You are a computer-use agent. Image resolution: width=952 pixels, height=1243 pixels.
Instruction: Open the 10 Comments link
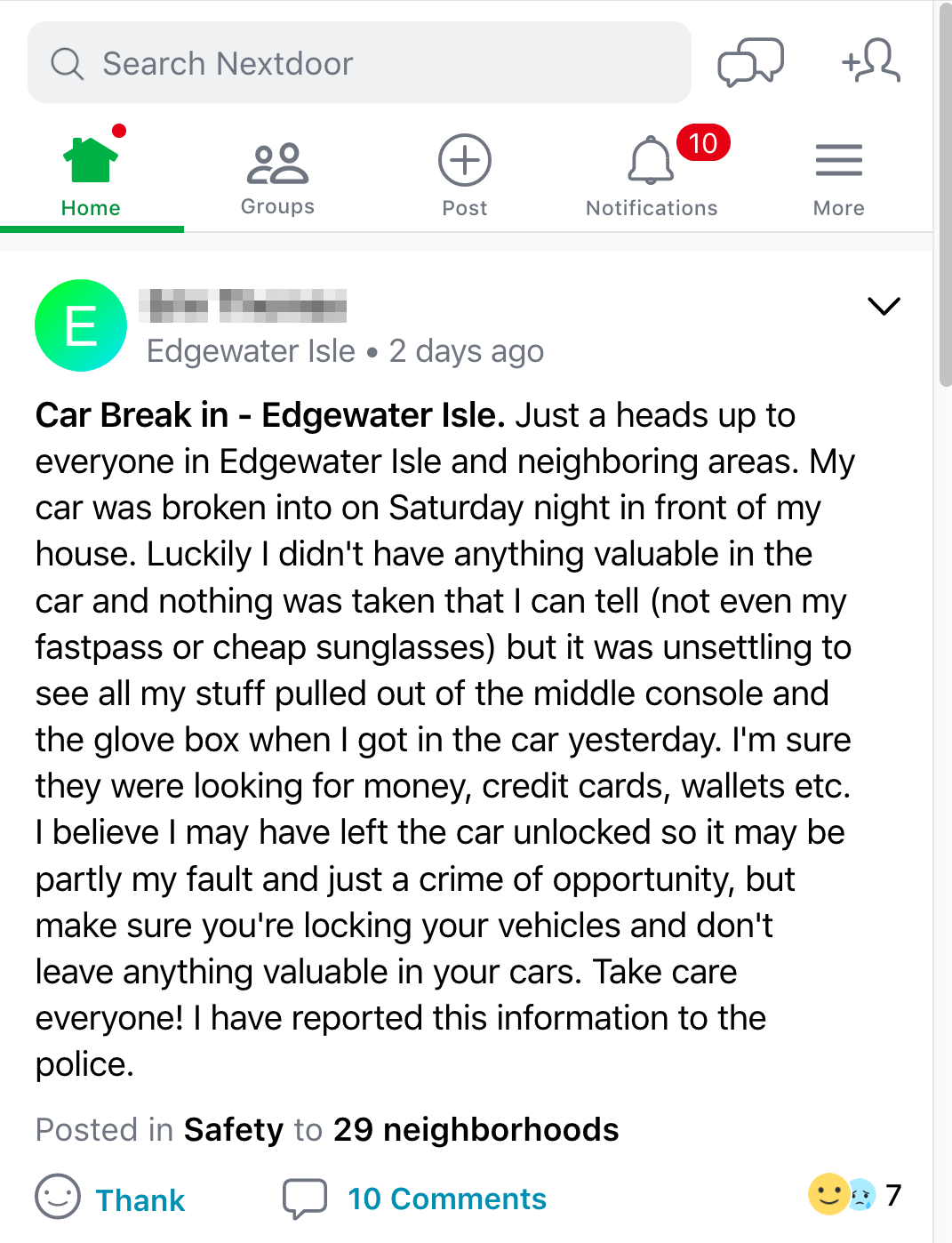[447, 1199]
